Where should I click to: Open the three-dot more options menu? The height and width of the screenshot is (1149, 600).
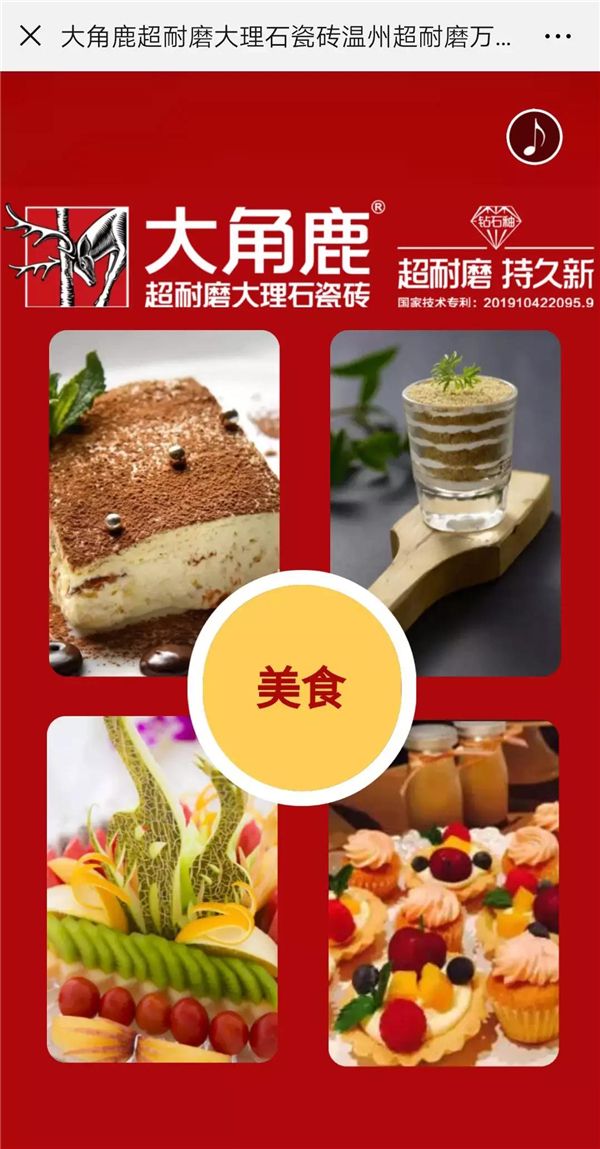558,37
